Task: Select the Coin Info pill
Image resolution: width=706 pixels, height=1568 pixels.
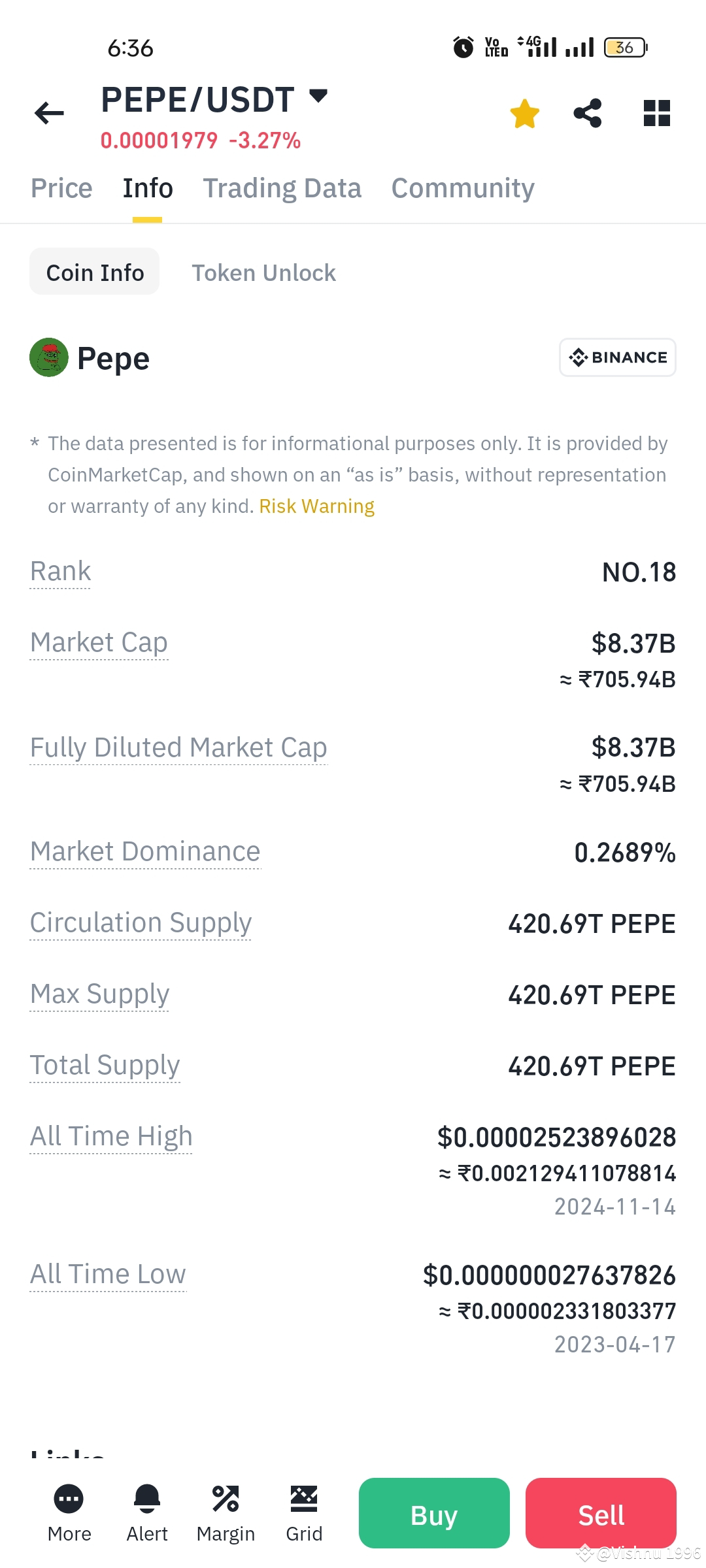Action: pyautogui.click(x=94, y=272)
